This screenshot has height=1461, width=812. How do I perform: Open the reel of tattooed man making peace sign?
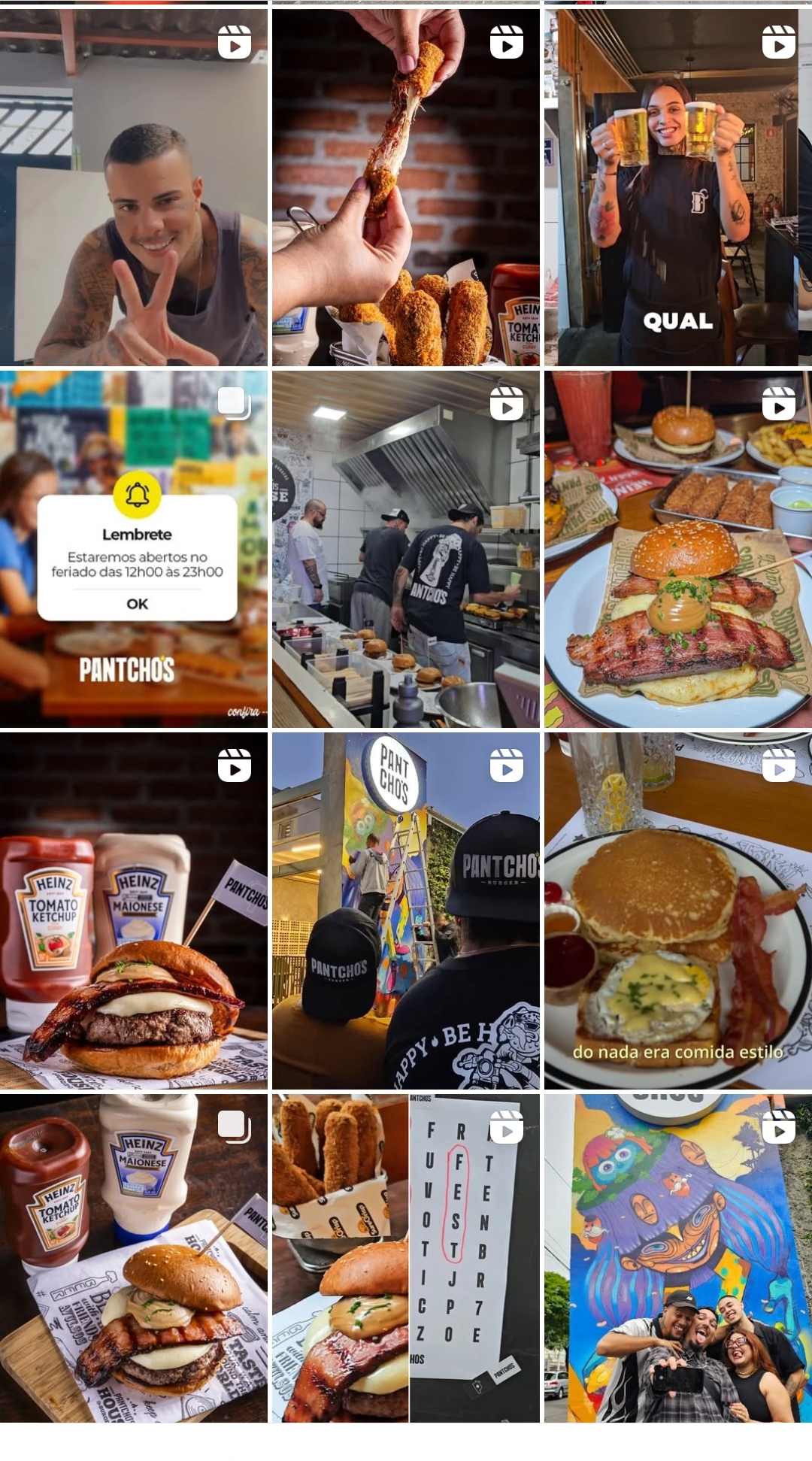134,188
